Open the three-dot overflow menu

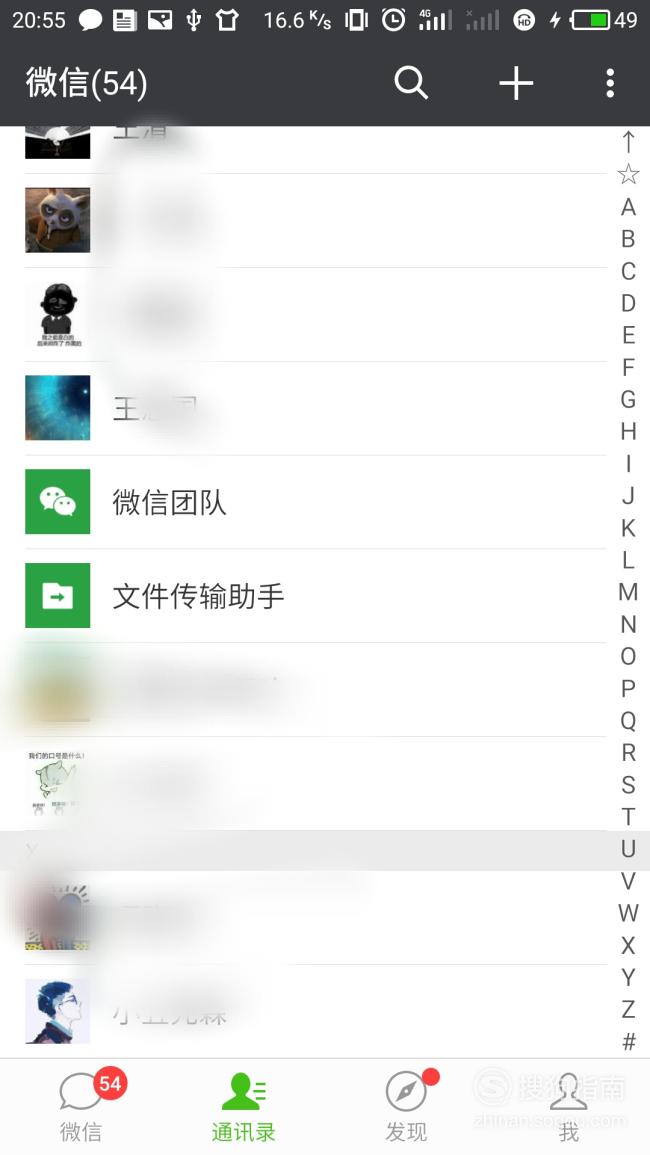coord(610,82)
